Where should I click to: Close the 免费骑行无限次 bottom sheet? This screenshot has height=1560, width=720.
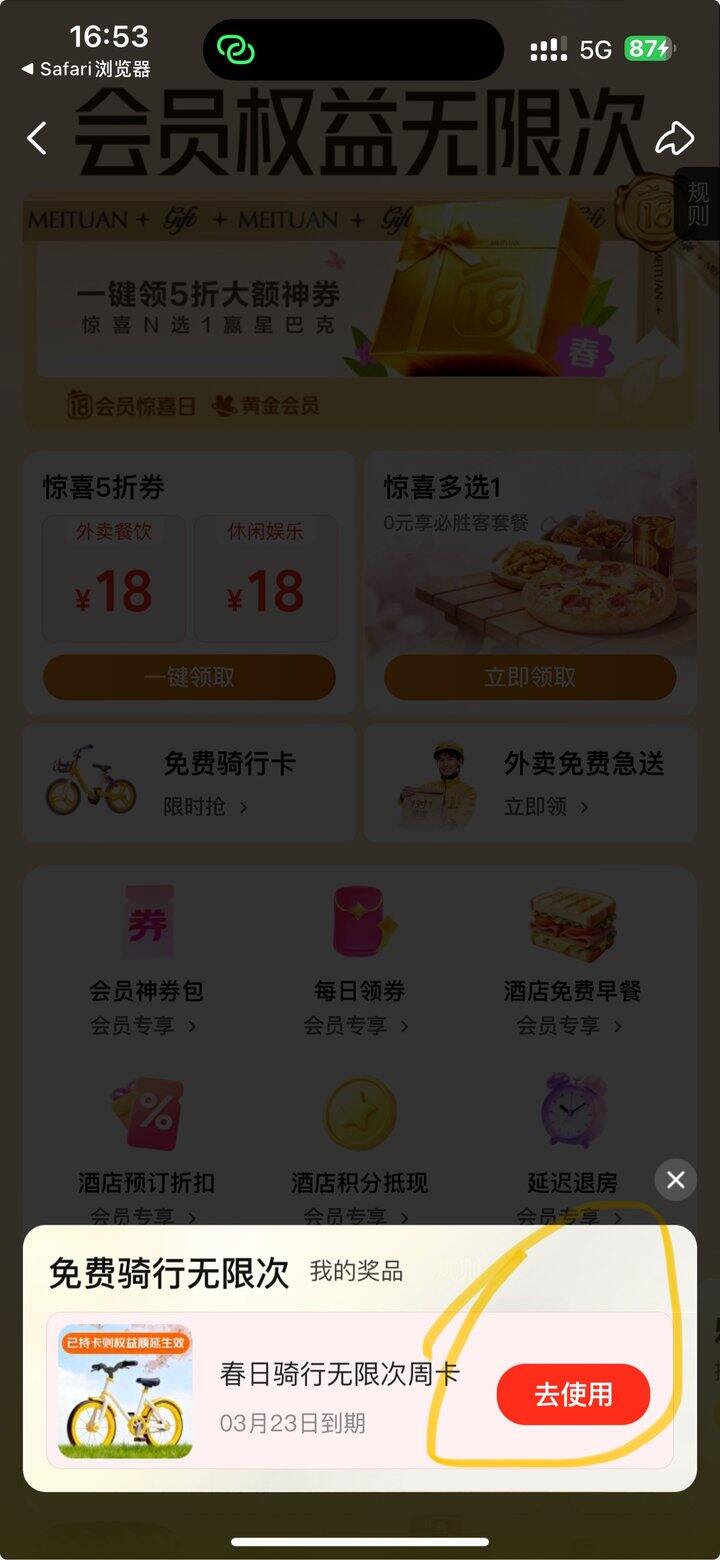click(x=675, y=1180)
